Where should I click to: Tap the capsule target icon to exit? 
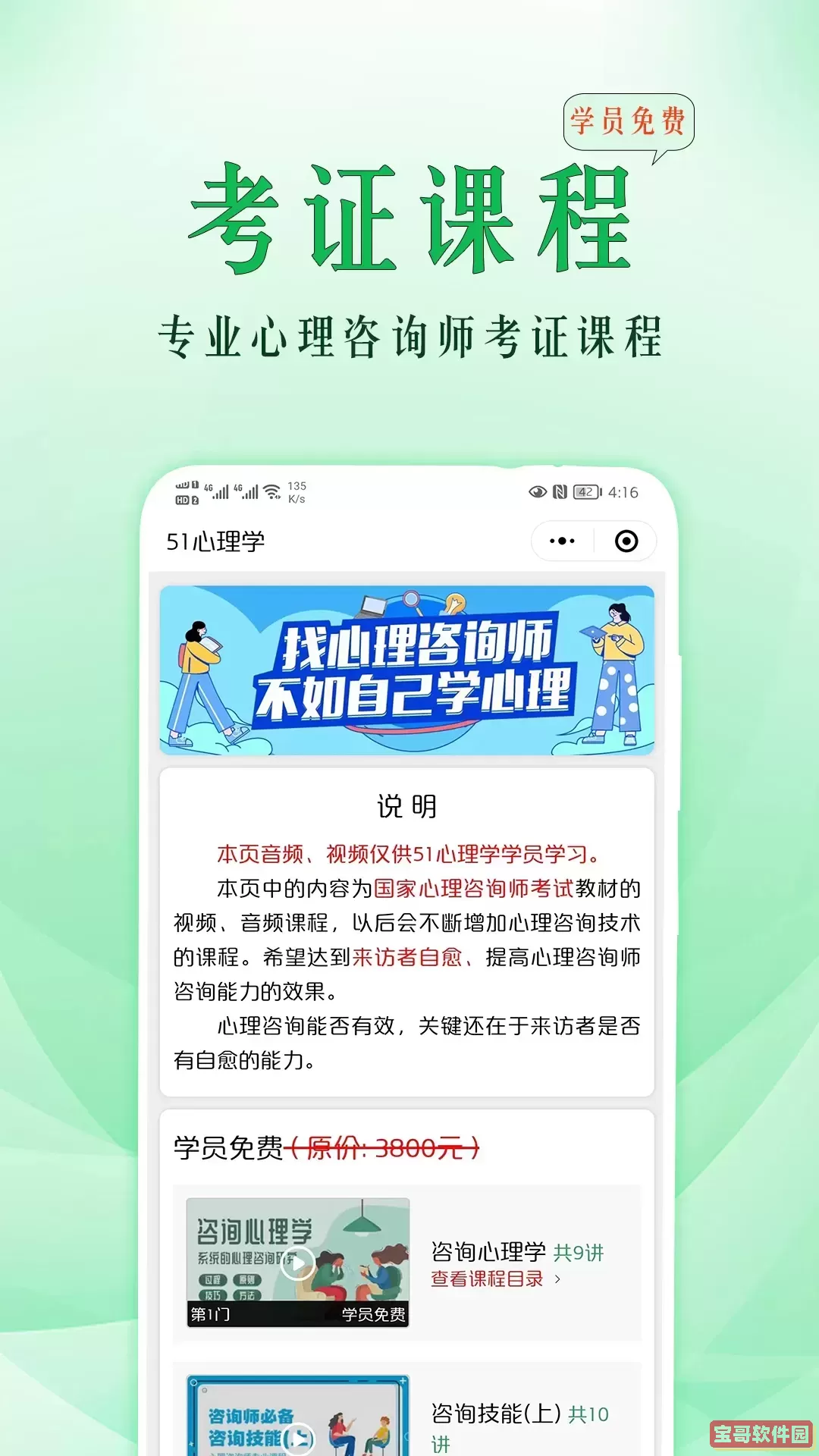pyautogui.click(x=626, y=540)
